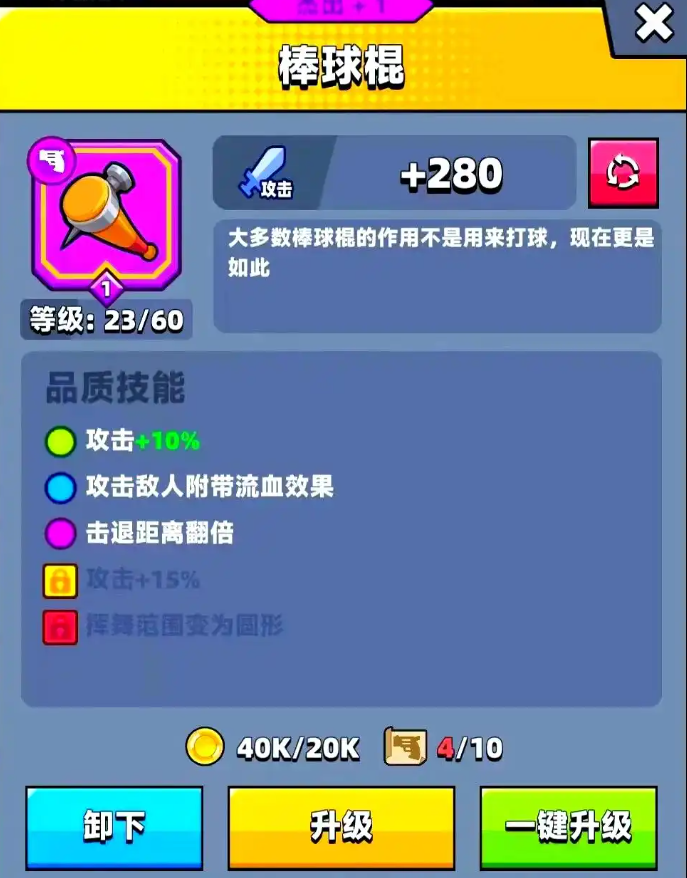Tap 卸下 to unequip the weapon

click(x=114, y=826)
